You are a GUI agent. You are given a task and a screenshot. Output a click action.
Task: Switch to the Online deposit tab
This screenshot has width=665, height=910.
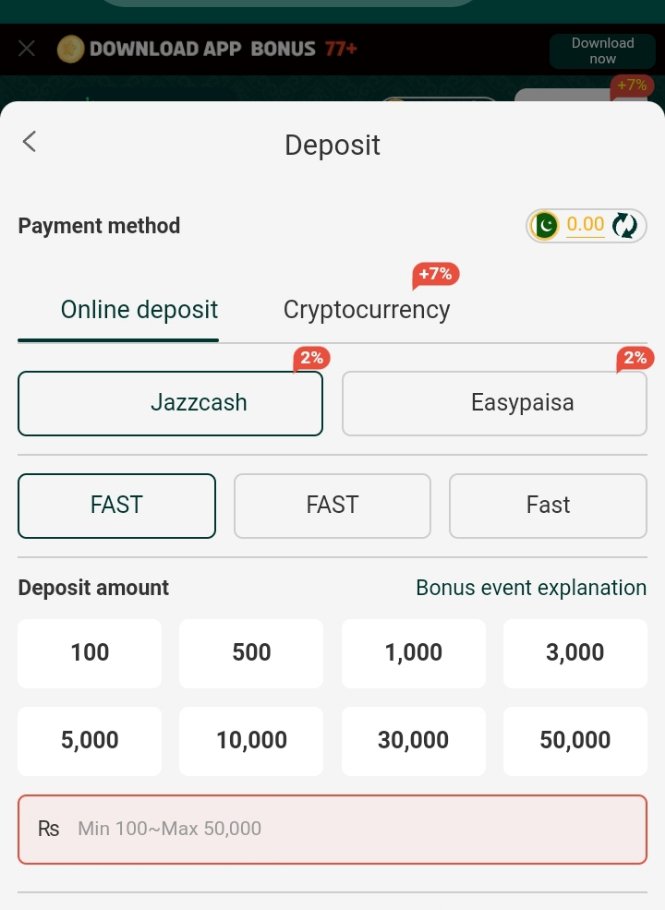[139, 310]
